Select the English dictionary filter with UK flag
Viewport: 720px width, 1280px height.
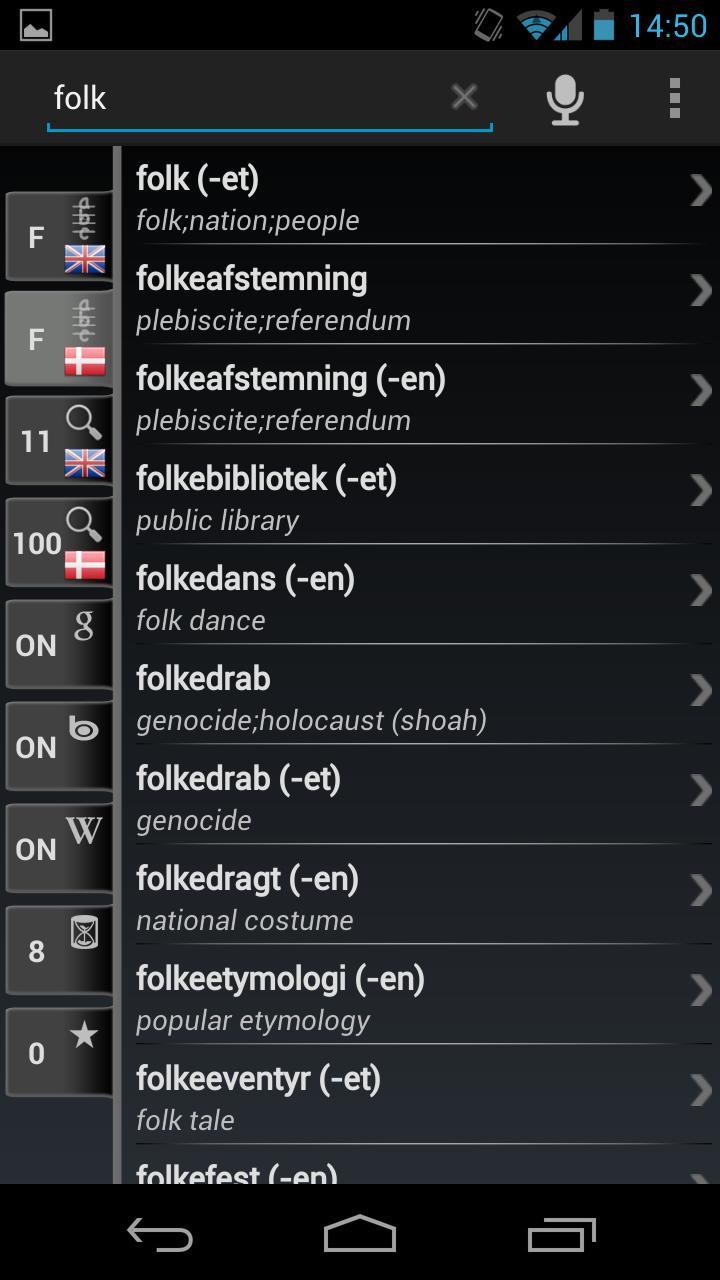57,236
